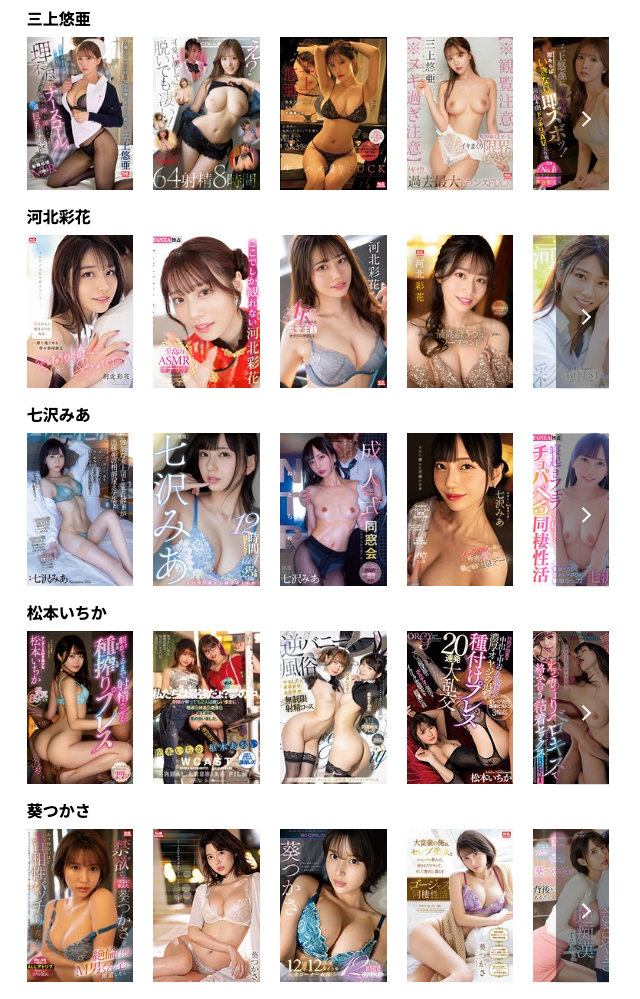Open the W CAST cover
This screenshot has width=640, height=999.
[206, 708]
